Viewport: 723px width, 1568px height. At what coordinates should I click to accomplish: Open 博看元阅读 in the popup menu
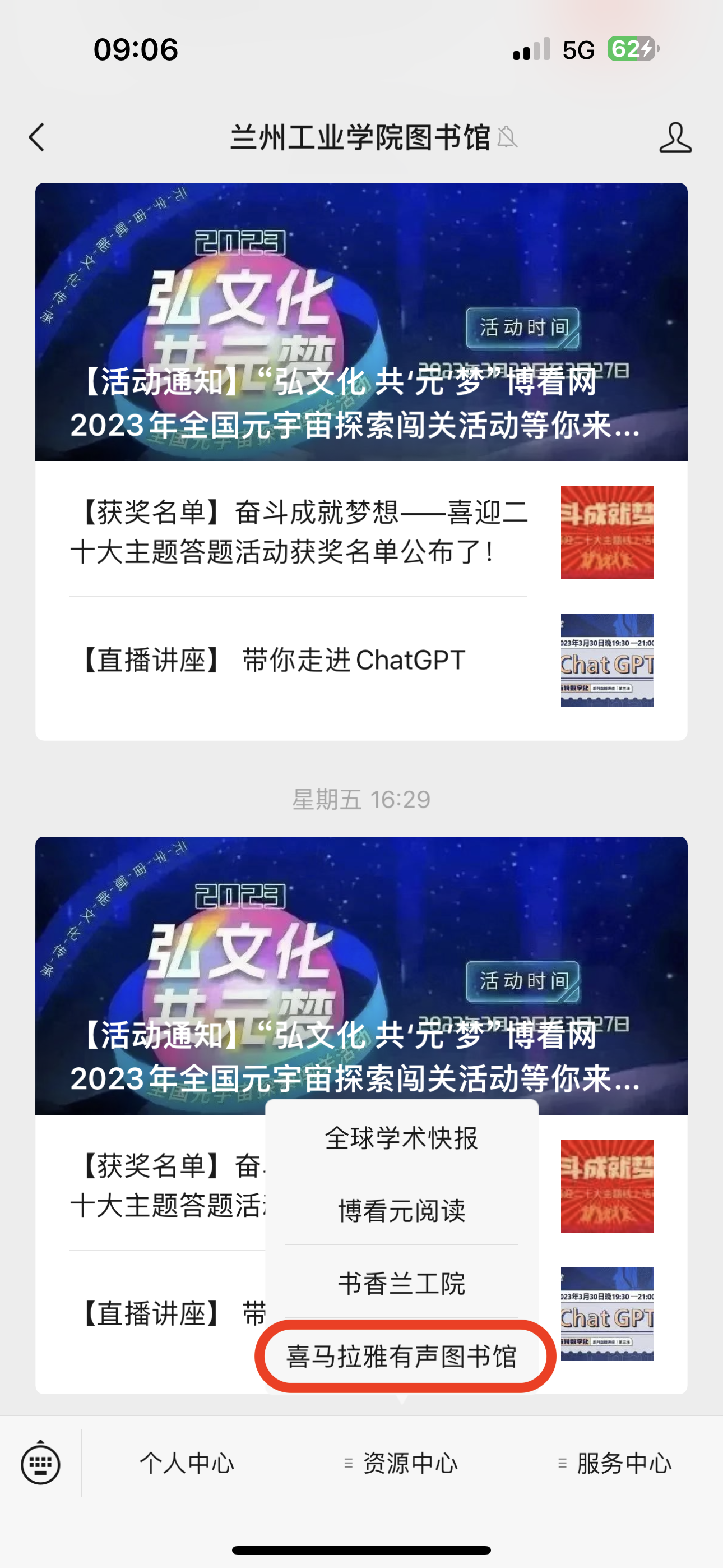click(x=402, y=1210)
